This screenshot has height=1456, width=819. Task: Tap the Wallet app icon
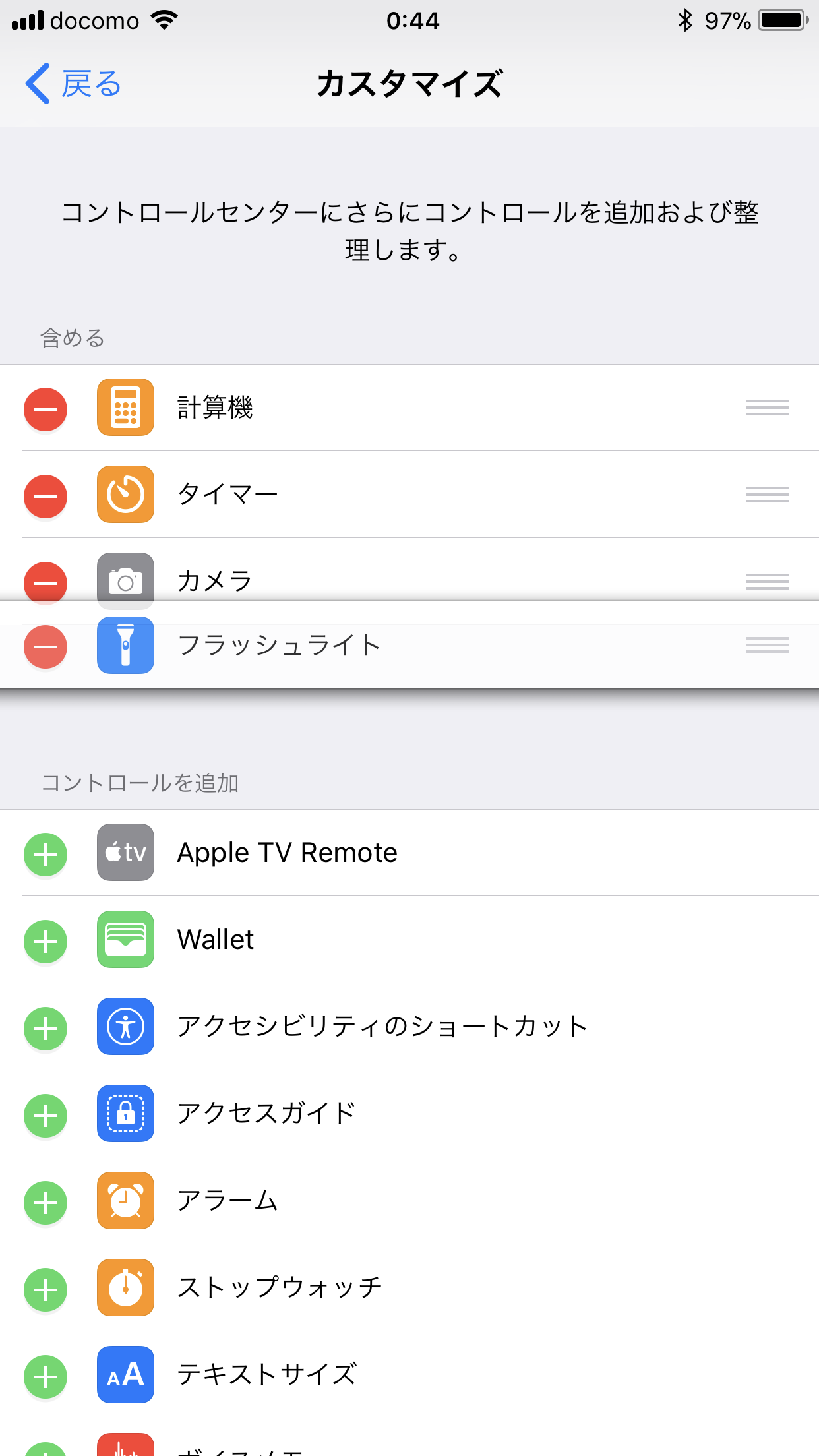(x=125, y=940)
